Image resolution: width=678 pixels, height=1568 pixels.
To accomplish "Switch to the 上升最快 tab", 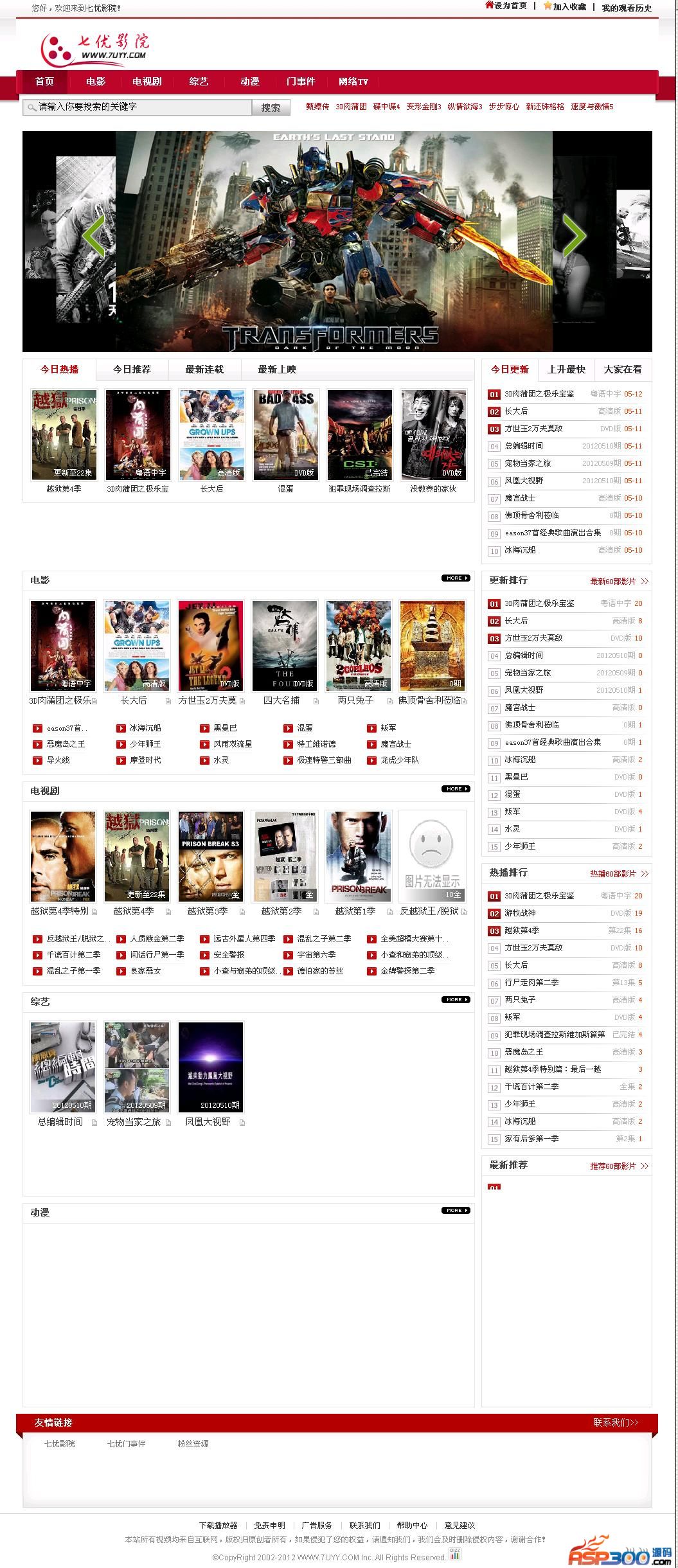I will pyautogui.click(x=566, y=370).
